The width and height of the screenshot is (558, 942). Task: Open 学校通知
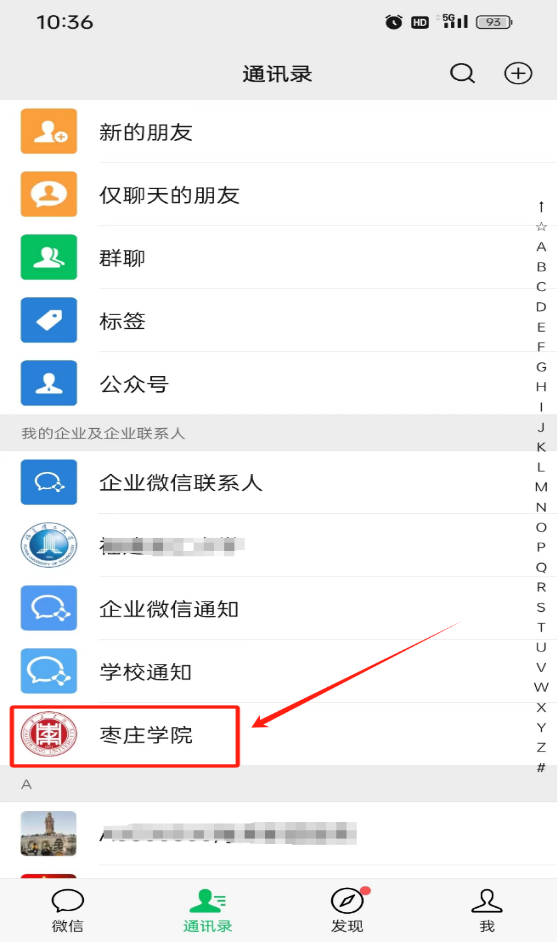(x=279, y=672)
